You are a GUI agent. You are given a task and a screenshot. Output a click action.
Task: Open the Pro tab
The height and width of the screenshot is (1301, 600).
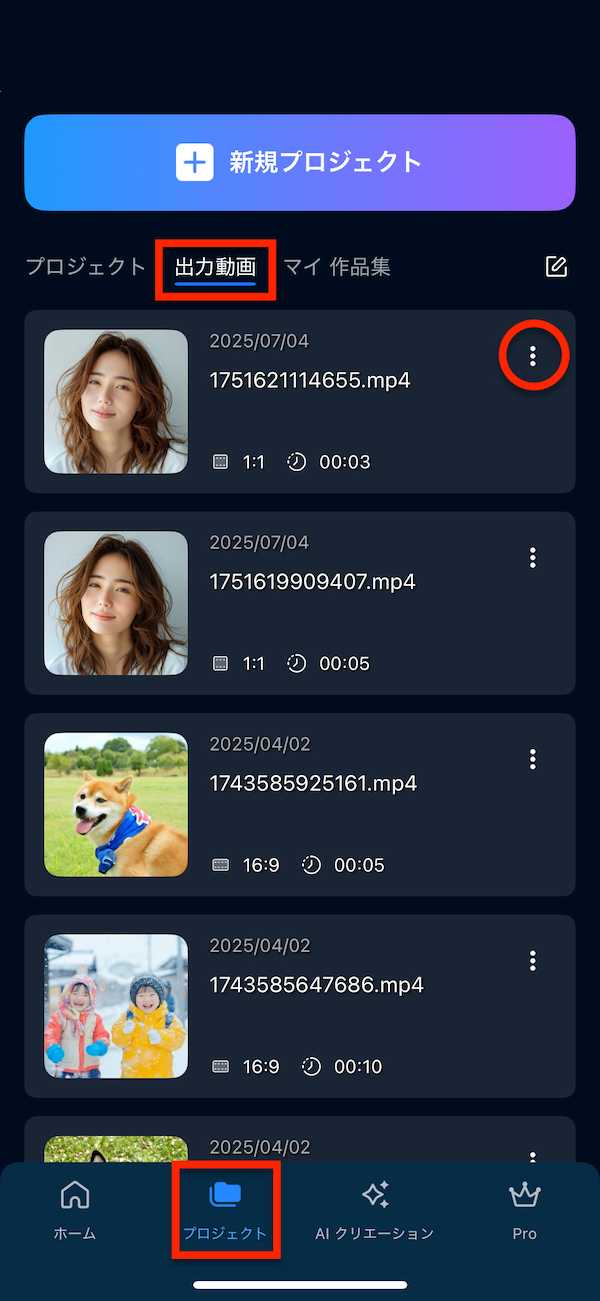tap(525, 1210)
